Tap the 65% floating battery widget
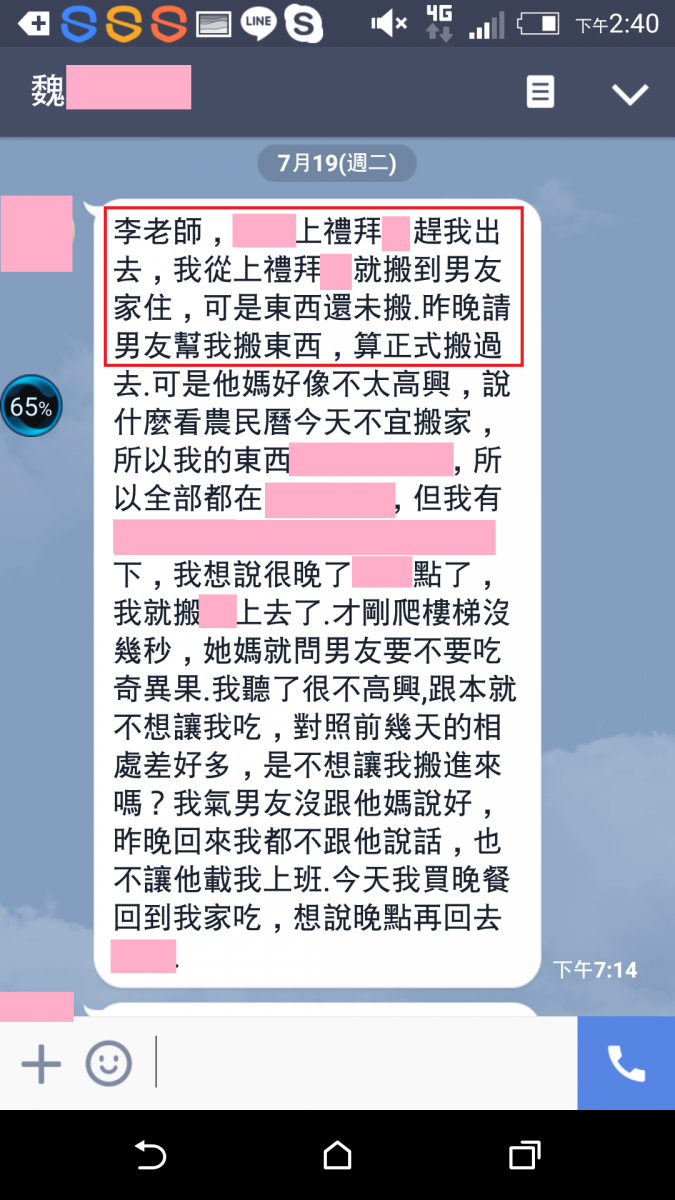675x1200 pixels. (x=31, y=407)
